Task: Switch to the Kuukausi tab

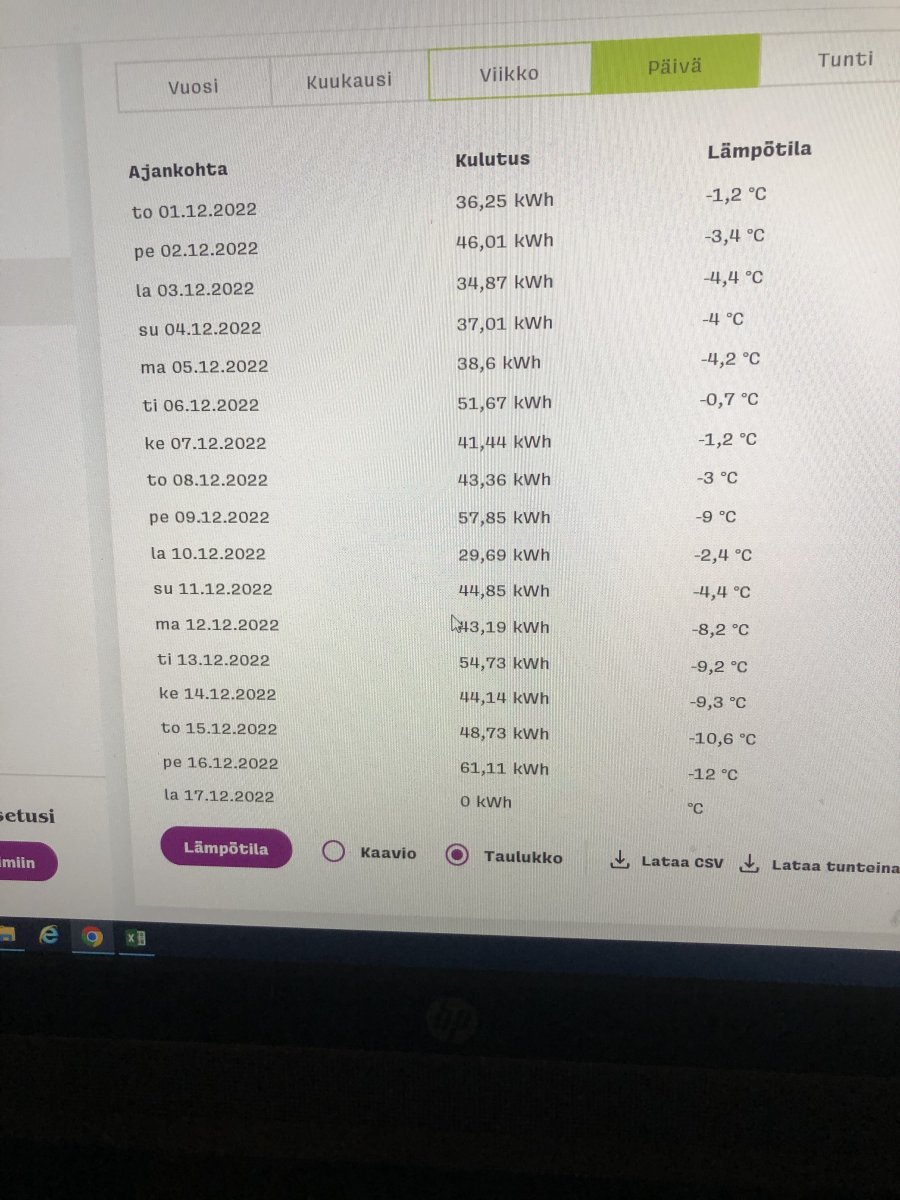Action: (x=349, y=80)
